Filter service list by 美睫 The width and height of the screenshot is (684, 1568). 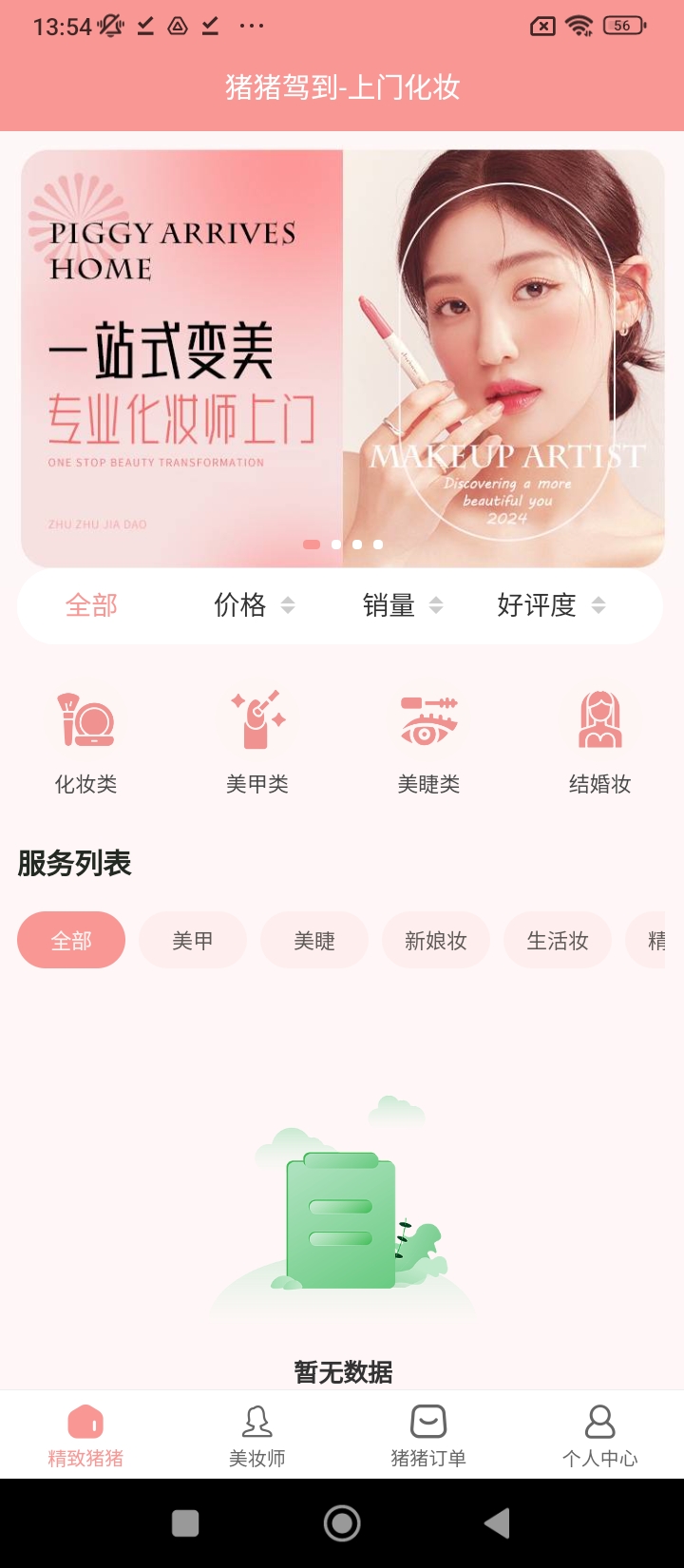314,940
